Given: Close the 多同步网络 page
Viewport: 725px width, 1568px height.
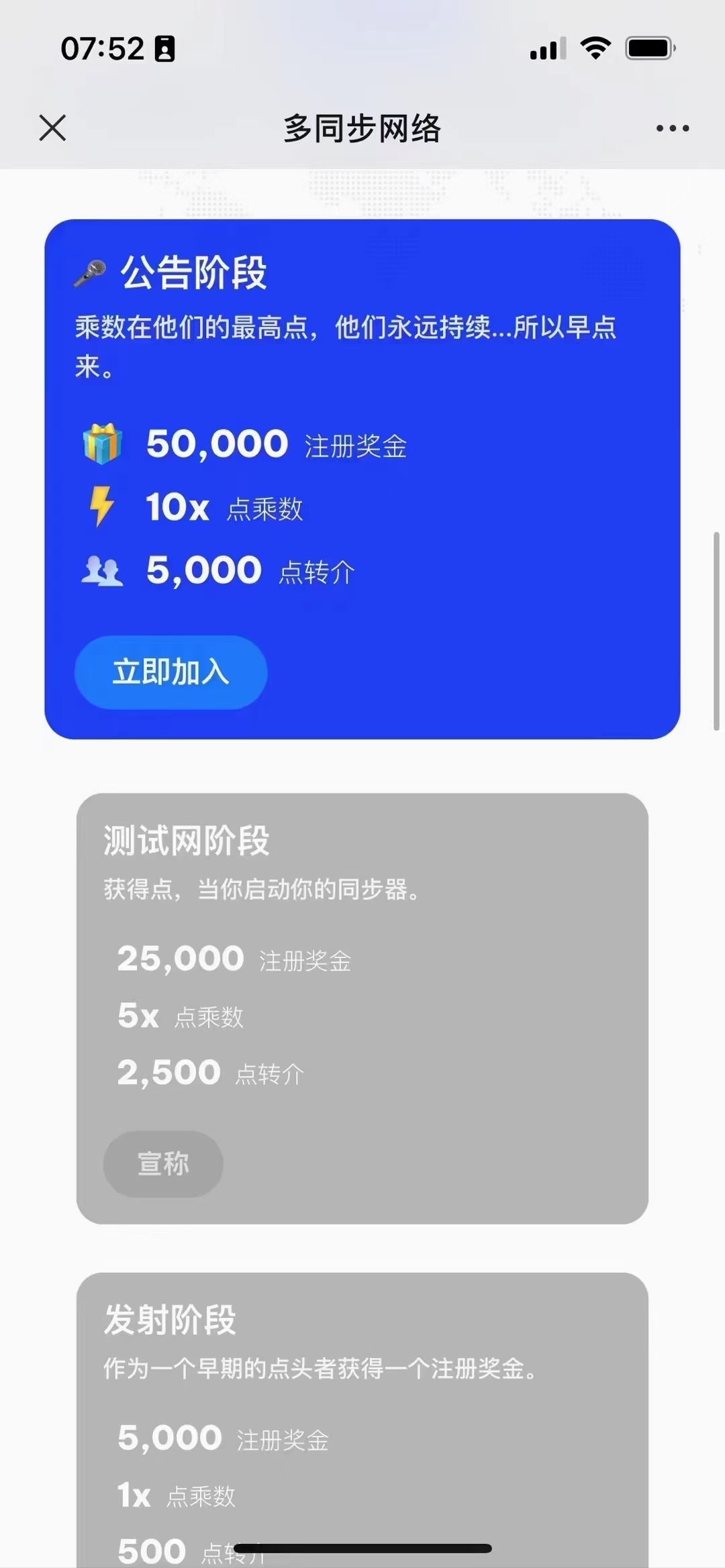Looking at the screenshot, I should click(52, 127).
